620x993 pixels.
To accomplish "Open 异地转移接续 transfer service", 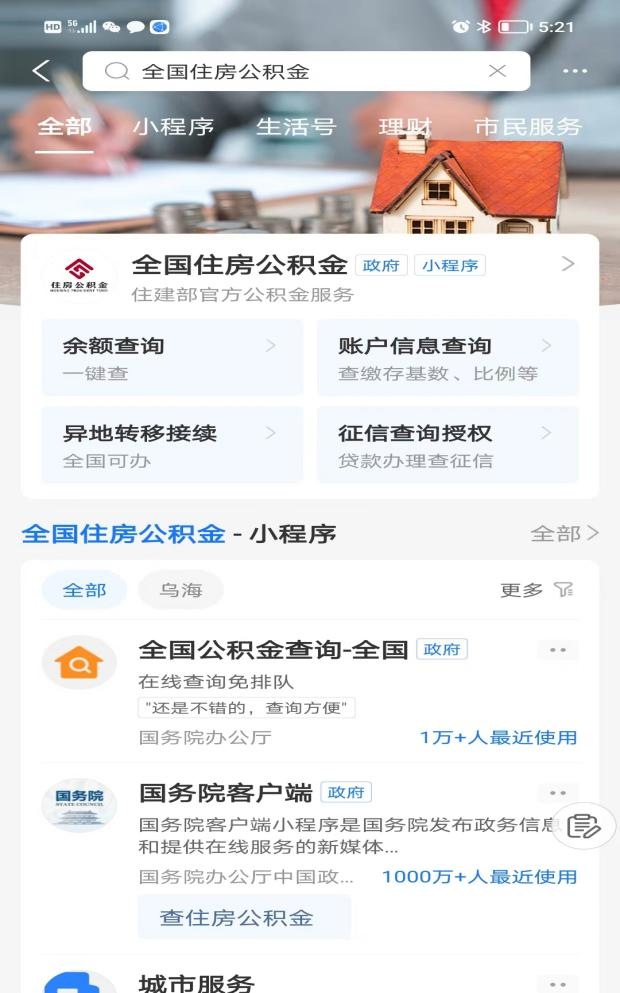I will (x=172, y=445).
